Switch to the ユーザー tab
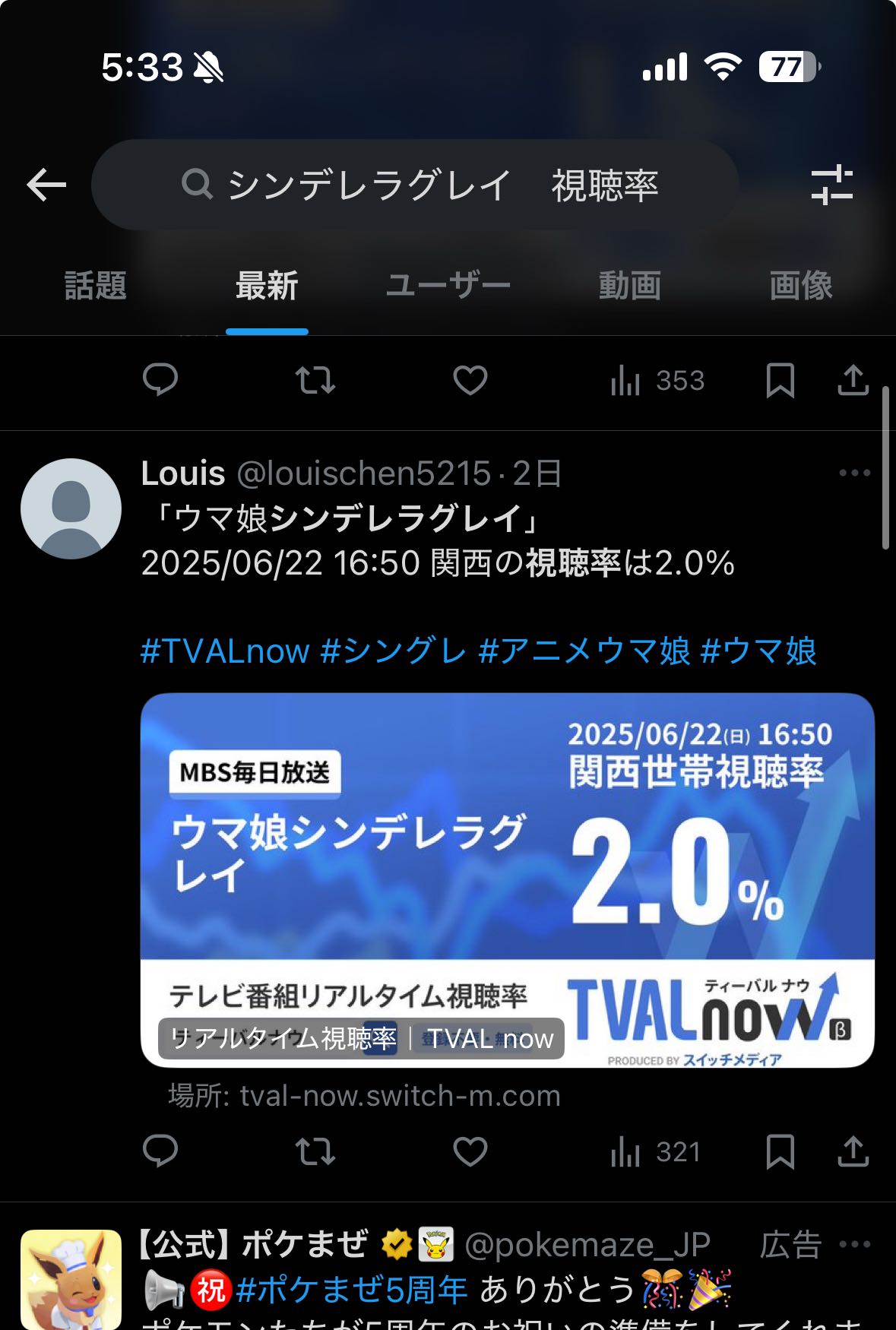 click(x=448, y=287)
